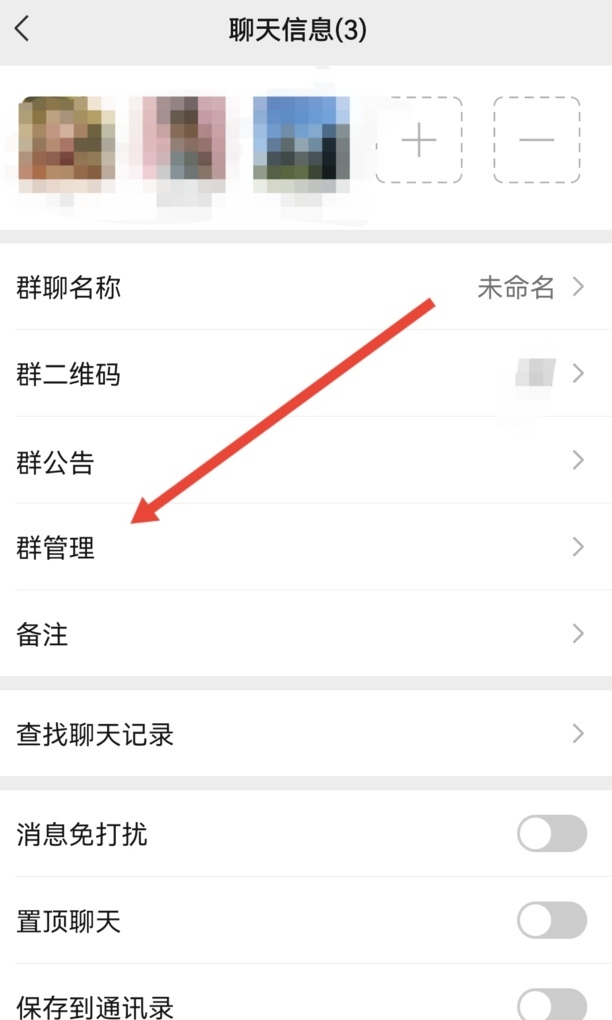Go back from chat info
Screen dimensions: 612x1020
pyautogui.click(x=23, y=30)
